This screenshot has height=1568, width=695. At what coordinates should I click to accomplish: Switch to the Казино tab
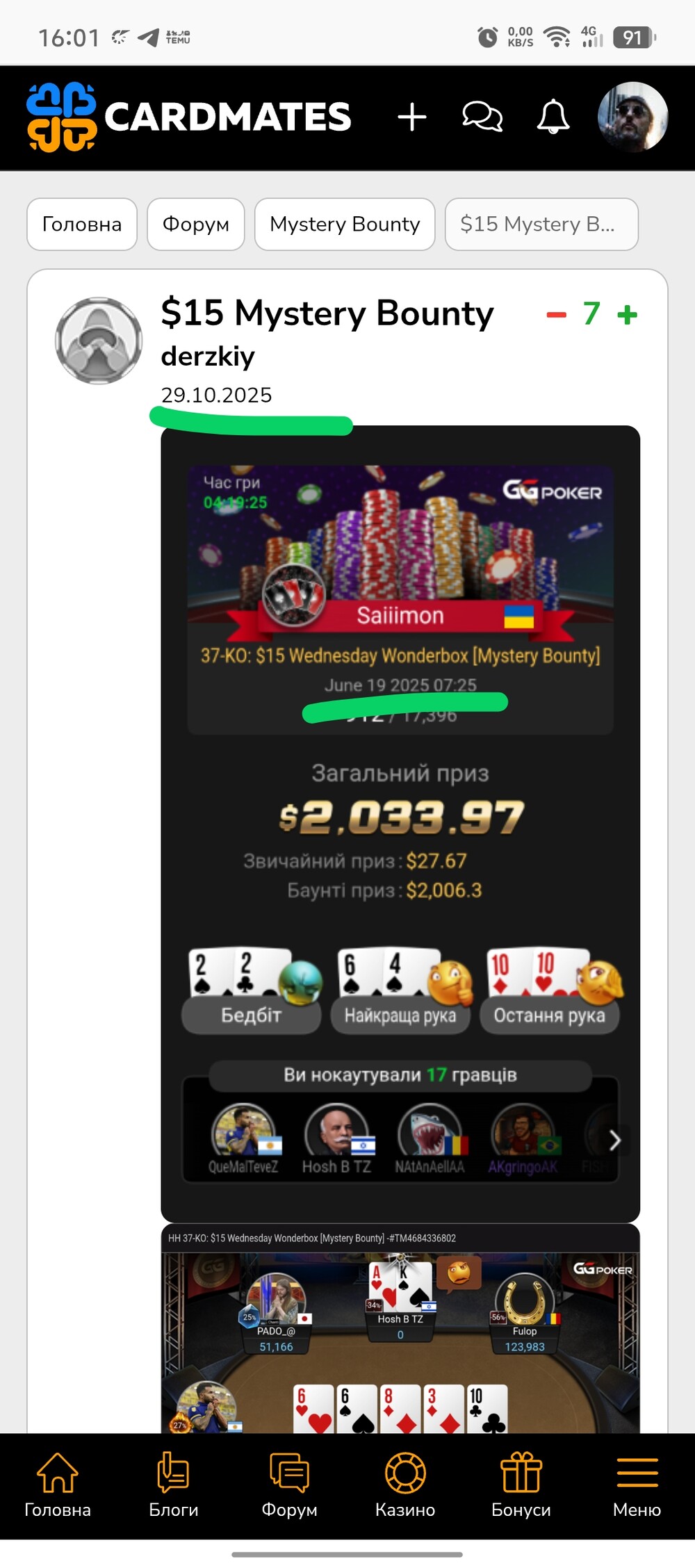point(405,1486)
